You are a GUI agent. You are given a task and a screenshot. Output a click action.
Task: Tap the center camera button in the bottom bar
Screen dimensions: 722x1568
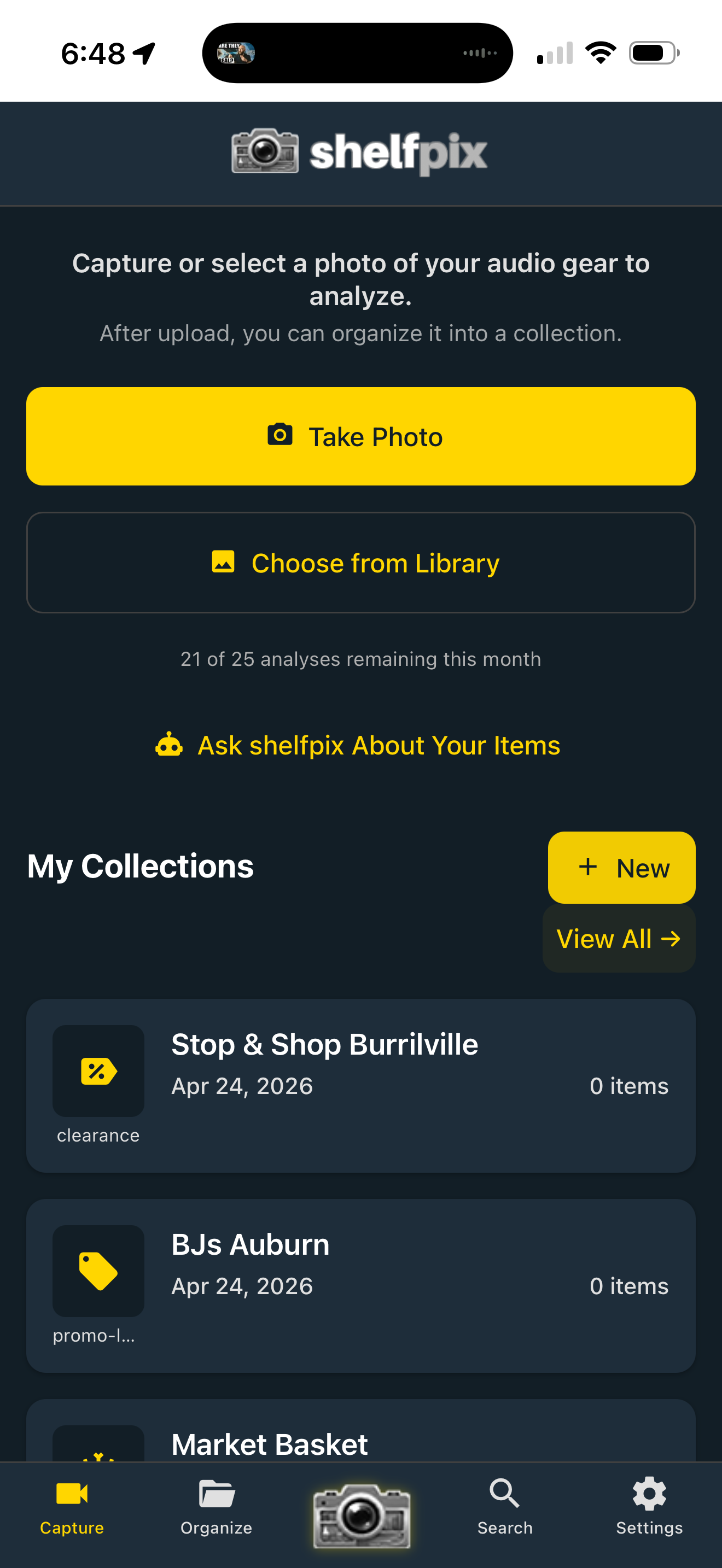coord(361,1516)
